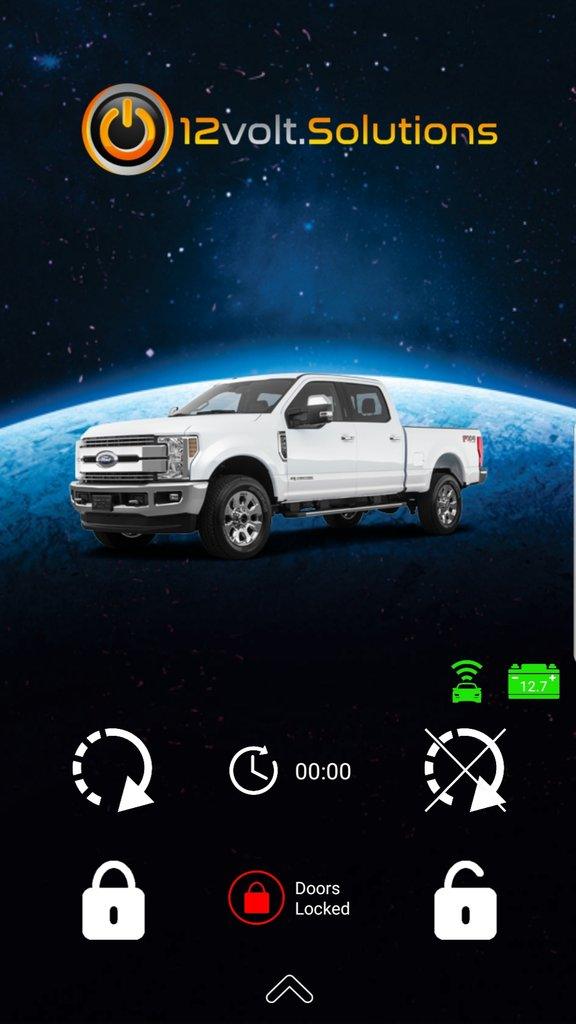
Task: Unlock the doors with the open padlock
Action: (465, 901)
